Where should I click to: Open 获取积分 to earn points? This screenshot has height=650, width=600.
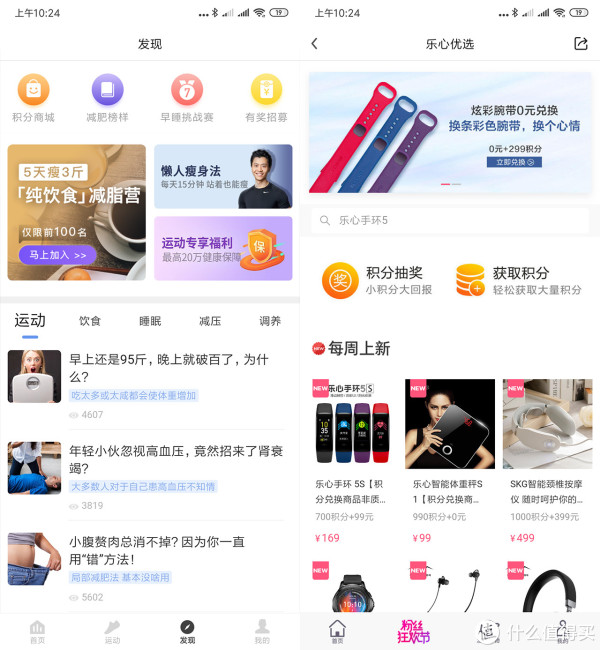click(516, 280)
